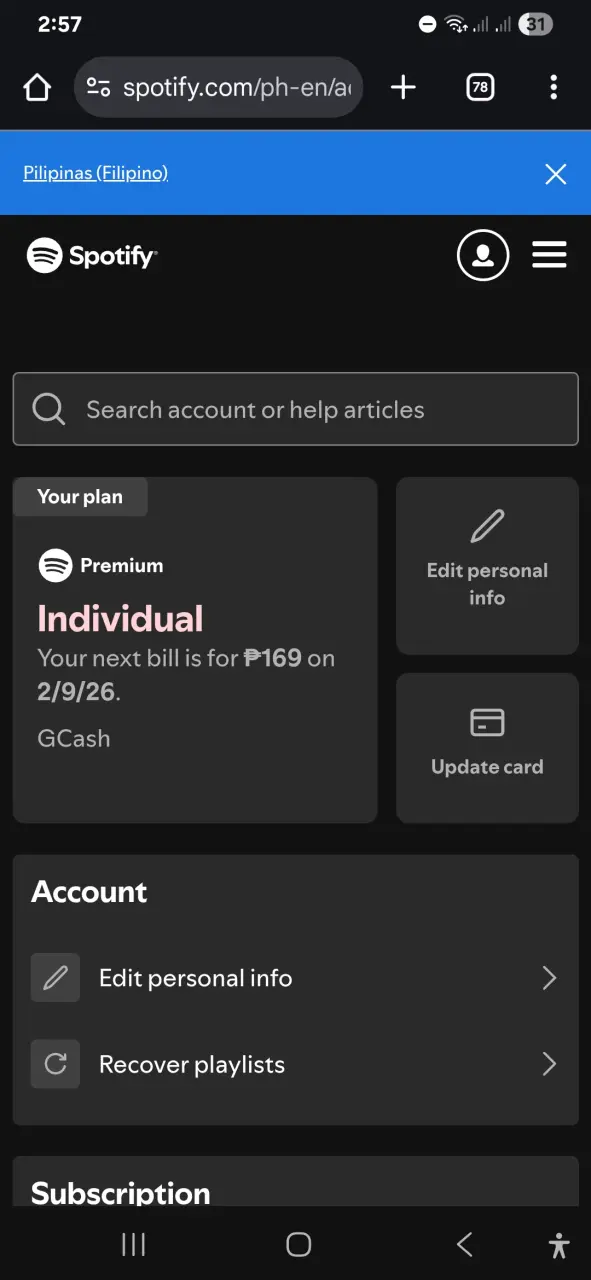Open the profile account icon

[483, 255]
